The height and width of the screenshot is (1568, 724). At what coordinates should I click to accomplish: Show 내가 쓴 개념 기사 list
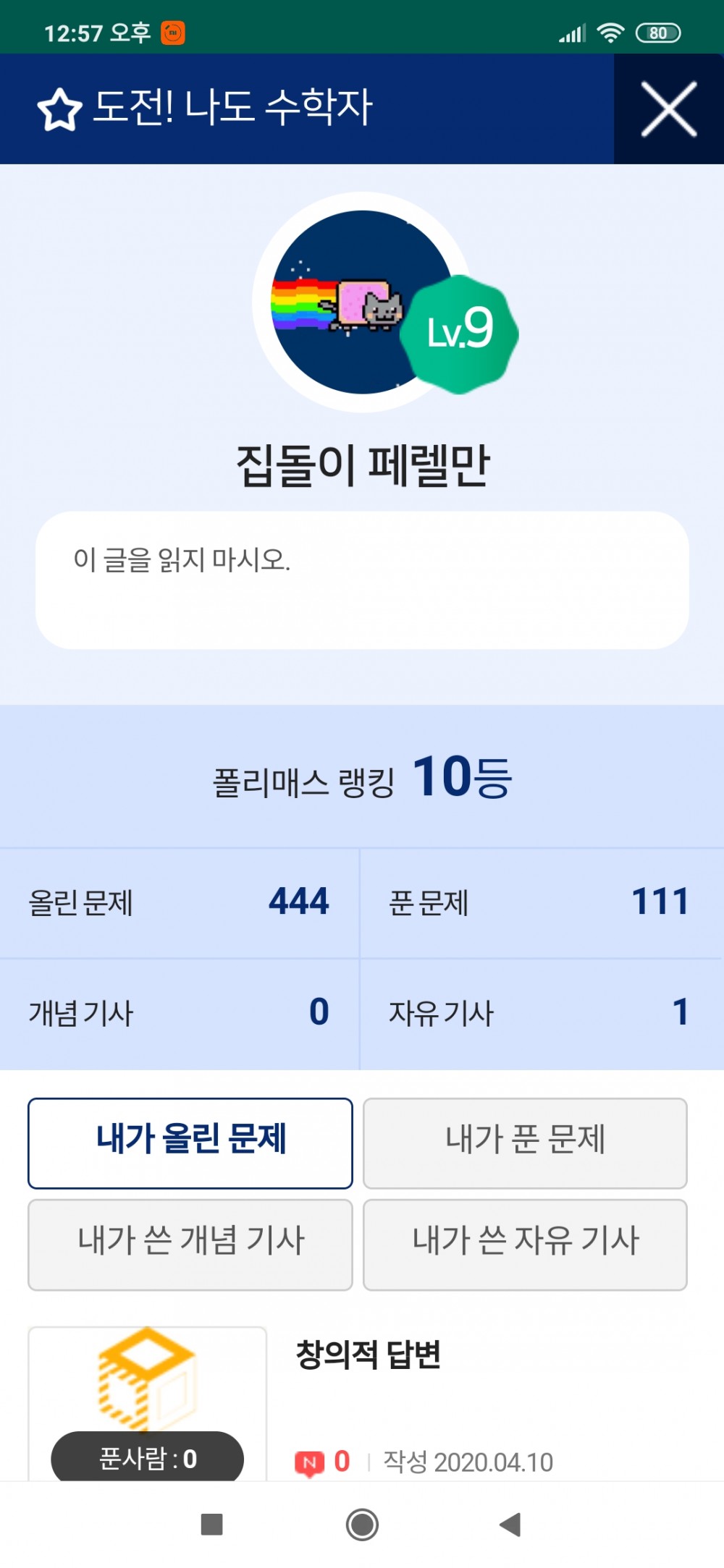(190, 1245)
